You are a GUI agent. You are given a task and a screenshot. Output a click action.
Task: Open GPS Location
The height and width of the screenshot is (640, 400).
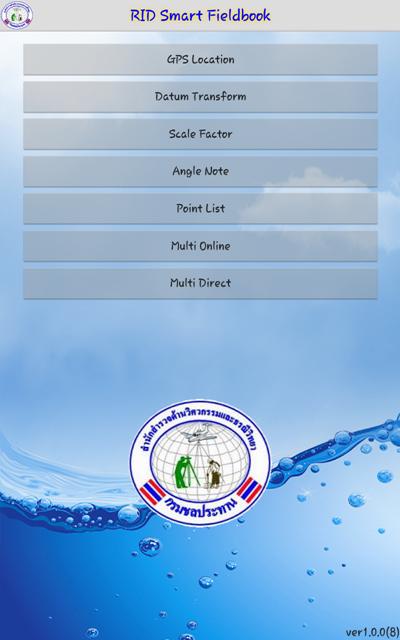(x=200, y=60)
